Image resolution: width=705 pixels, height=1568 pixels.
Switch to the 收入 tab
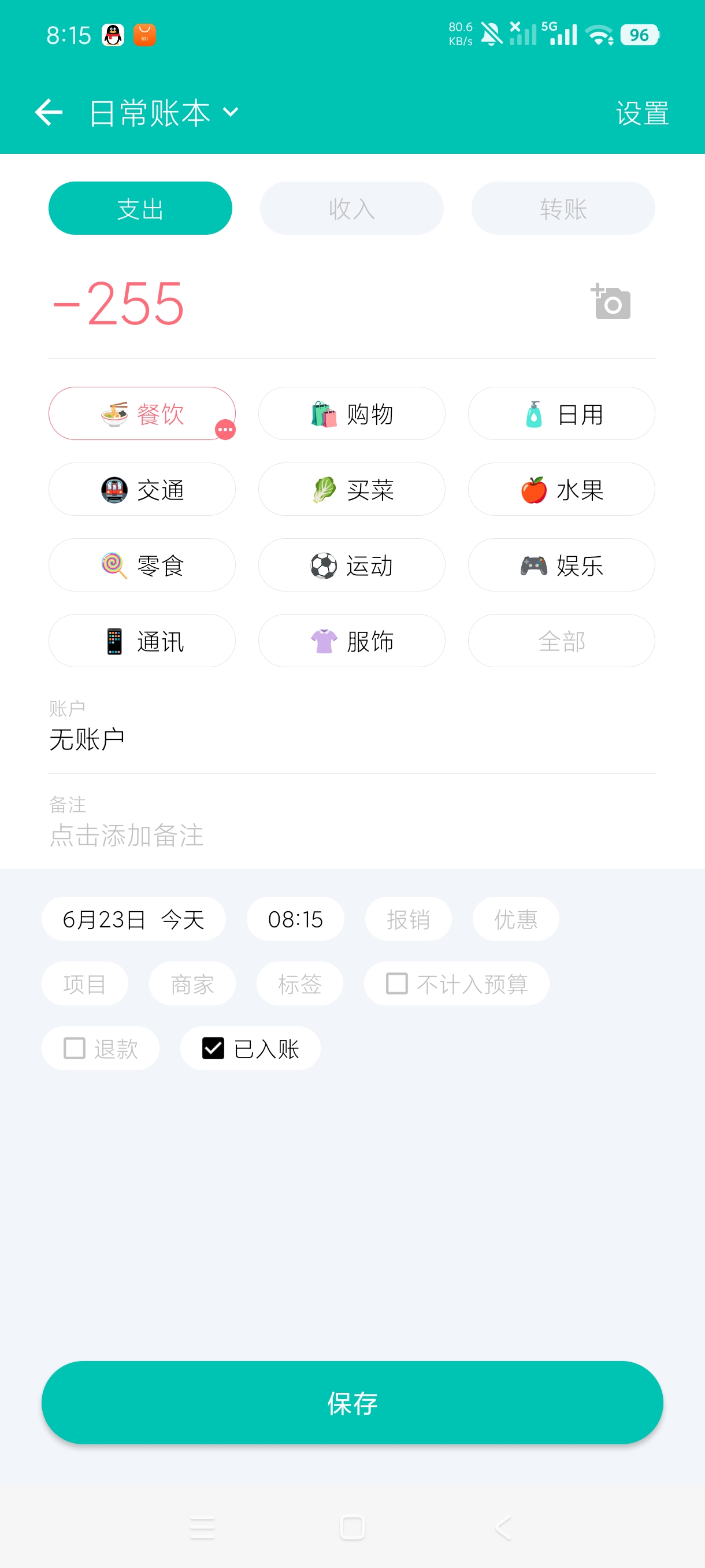[351, 208]
